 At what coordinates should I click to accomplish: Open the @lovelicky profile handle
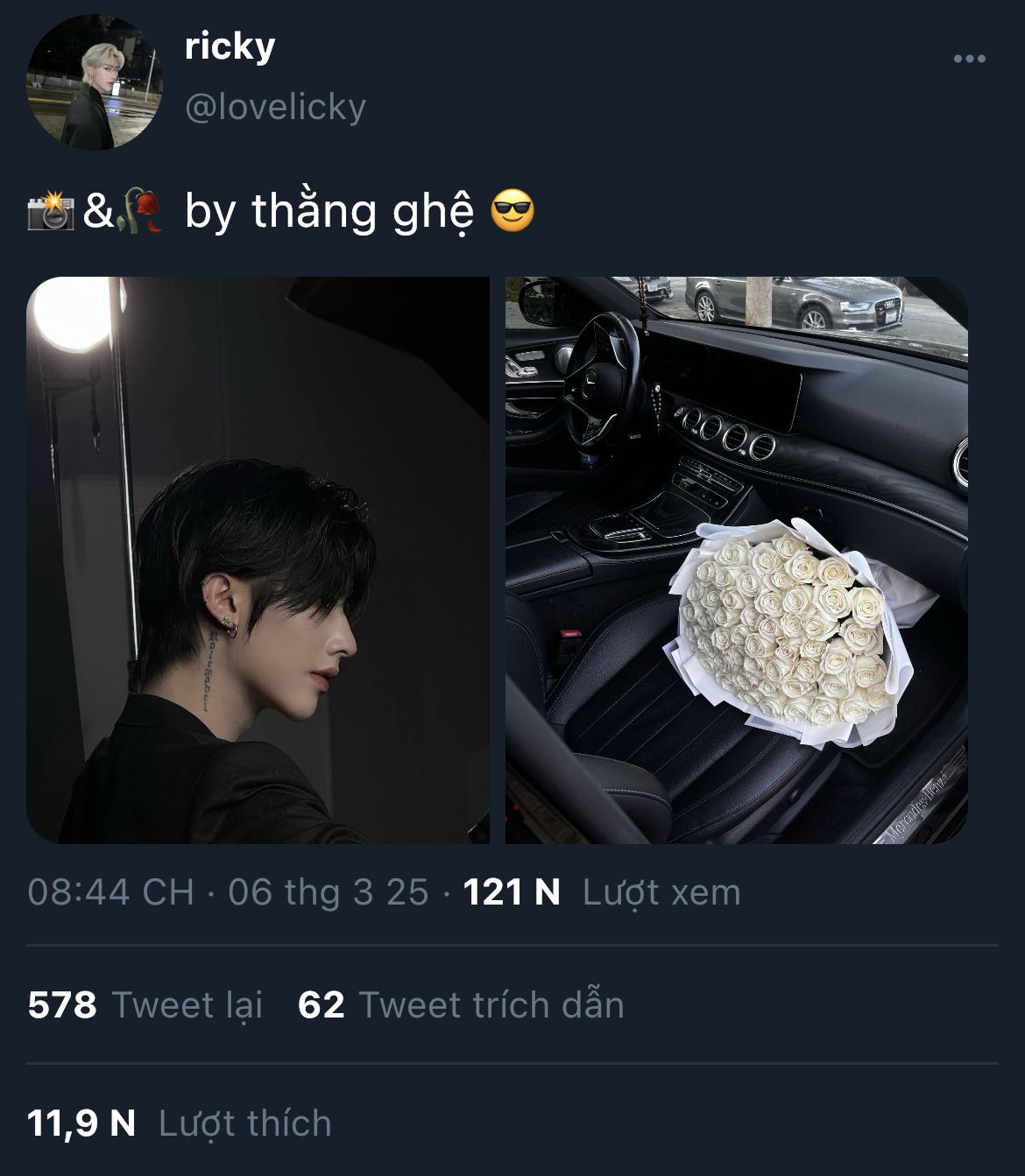[275, 107]
